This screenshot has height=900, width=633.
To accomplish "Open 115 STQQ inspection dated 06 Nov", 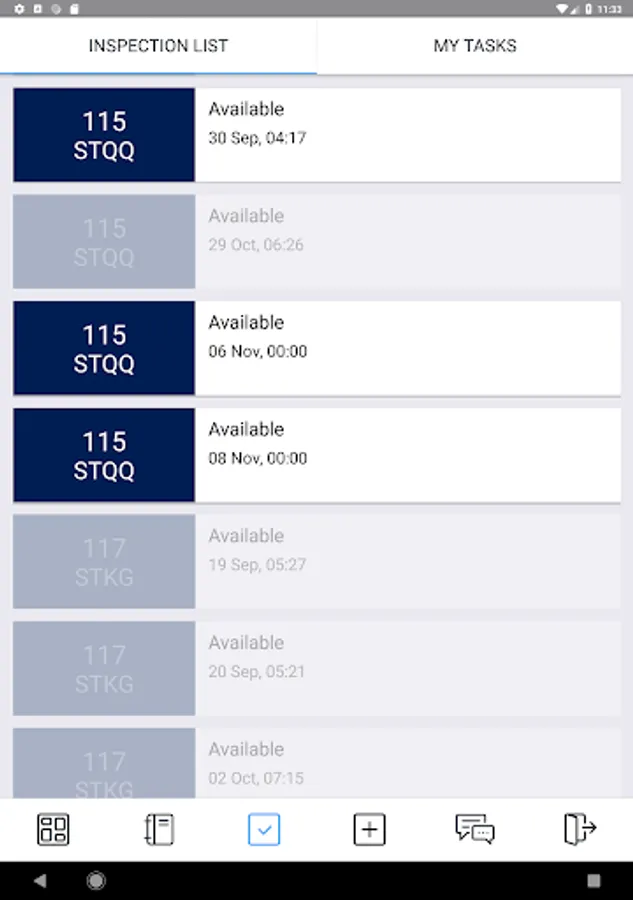I will pyautogui.click(x=316, y=348).
